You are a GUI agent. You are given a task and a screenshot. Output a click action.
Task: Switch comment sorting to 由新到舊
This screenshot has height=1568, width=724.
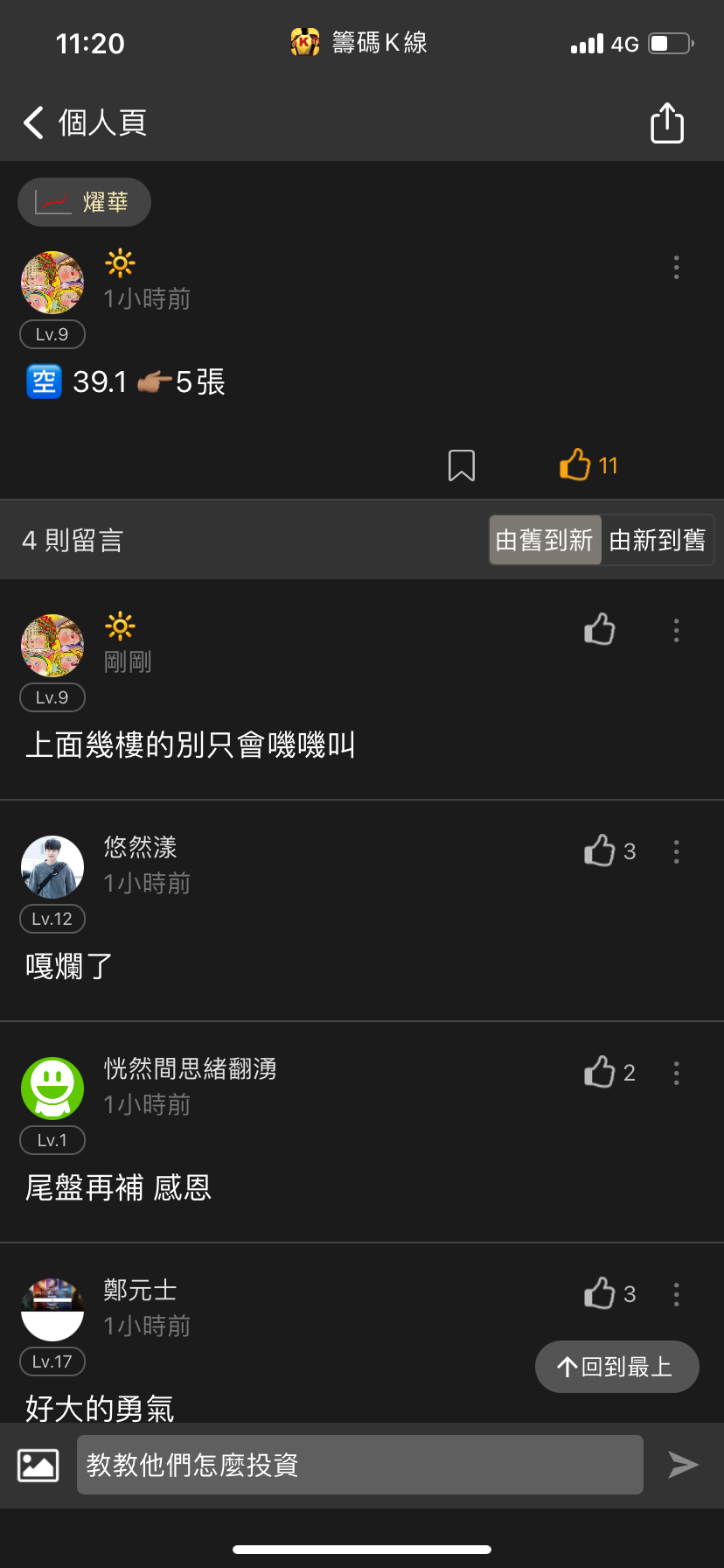pyautogui.click(x=658, y=540)
